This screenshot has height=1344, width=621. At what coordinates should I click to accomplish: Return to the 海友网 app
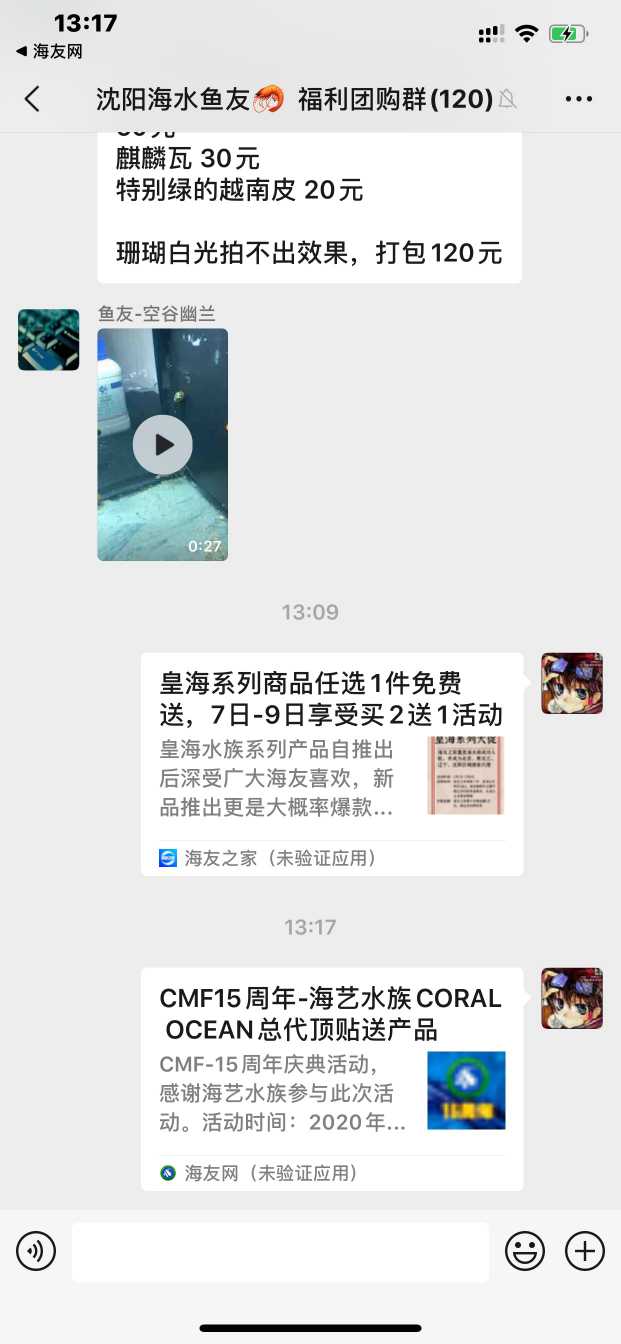[x=50, y=51]
